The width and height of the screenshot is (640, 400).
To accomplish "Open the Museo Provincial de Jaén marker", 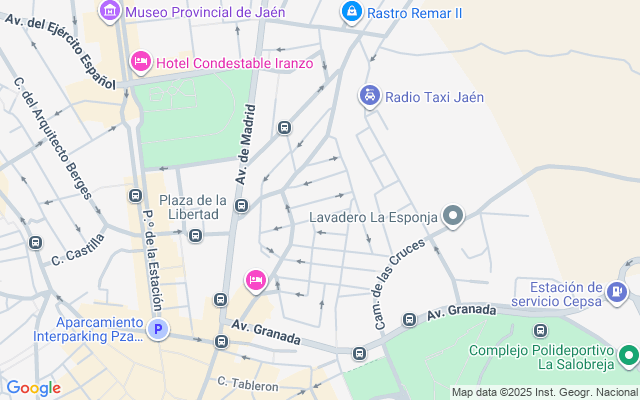I will pyautogui.click(x=110, y=12).
